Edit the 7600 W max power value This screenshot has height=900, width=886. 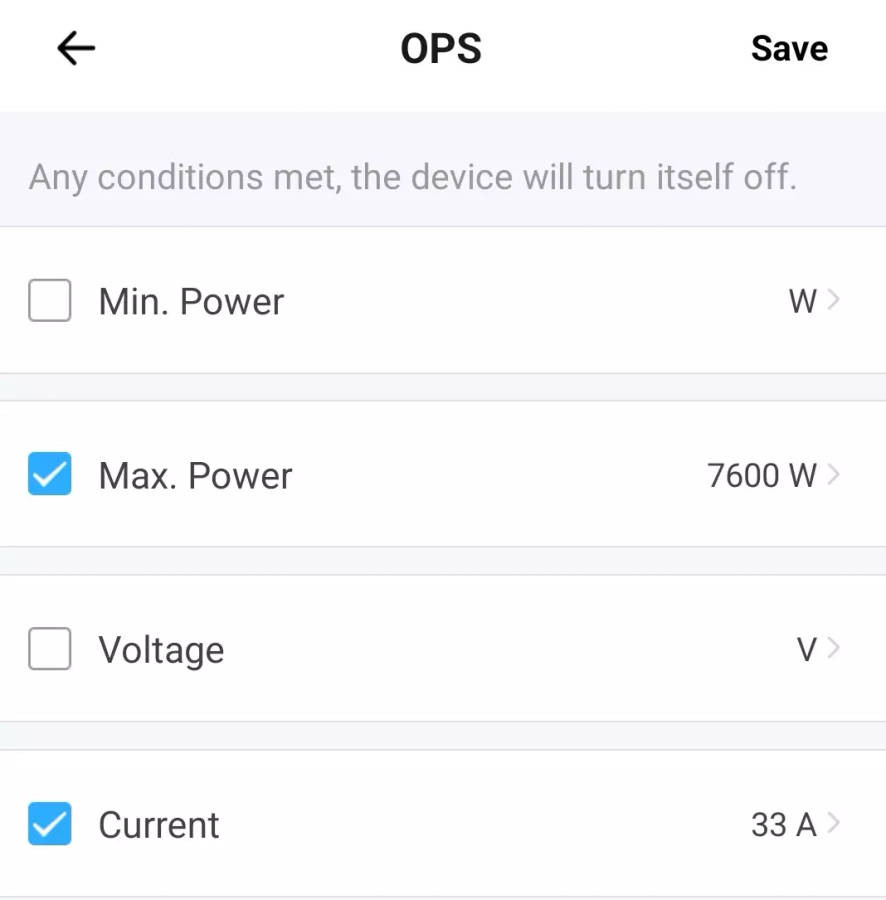point(772,475)
